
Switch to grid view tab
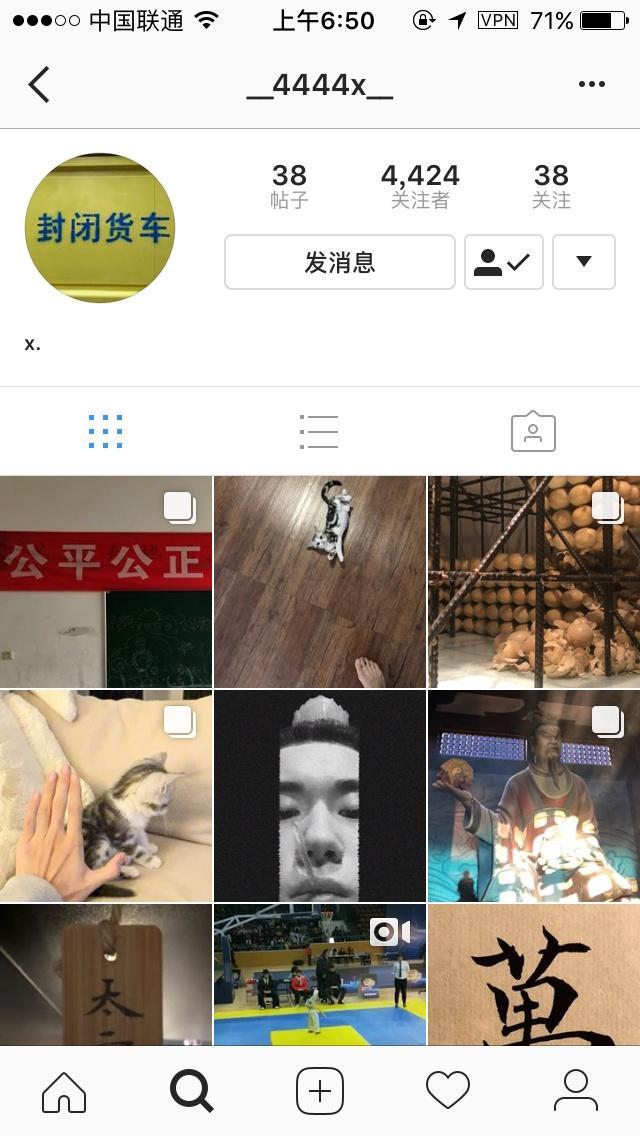pyautogui.click(x=105, y=431)
